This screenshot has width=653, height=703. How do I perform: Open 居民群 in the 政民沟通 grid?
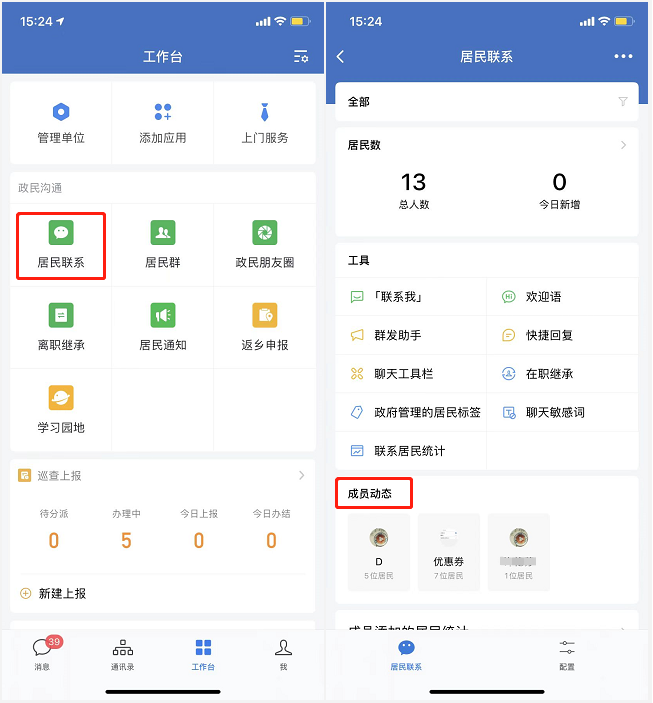tap(163, 246)
